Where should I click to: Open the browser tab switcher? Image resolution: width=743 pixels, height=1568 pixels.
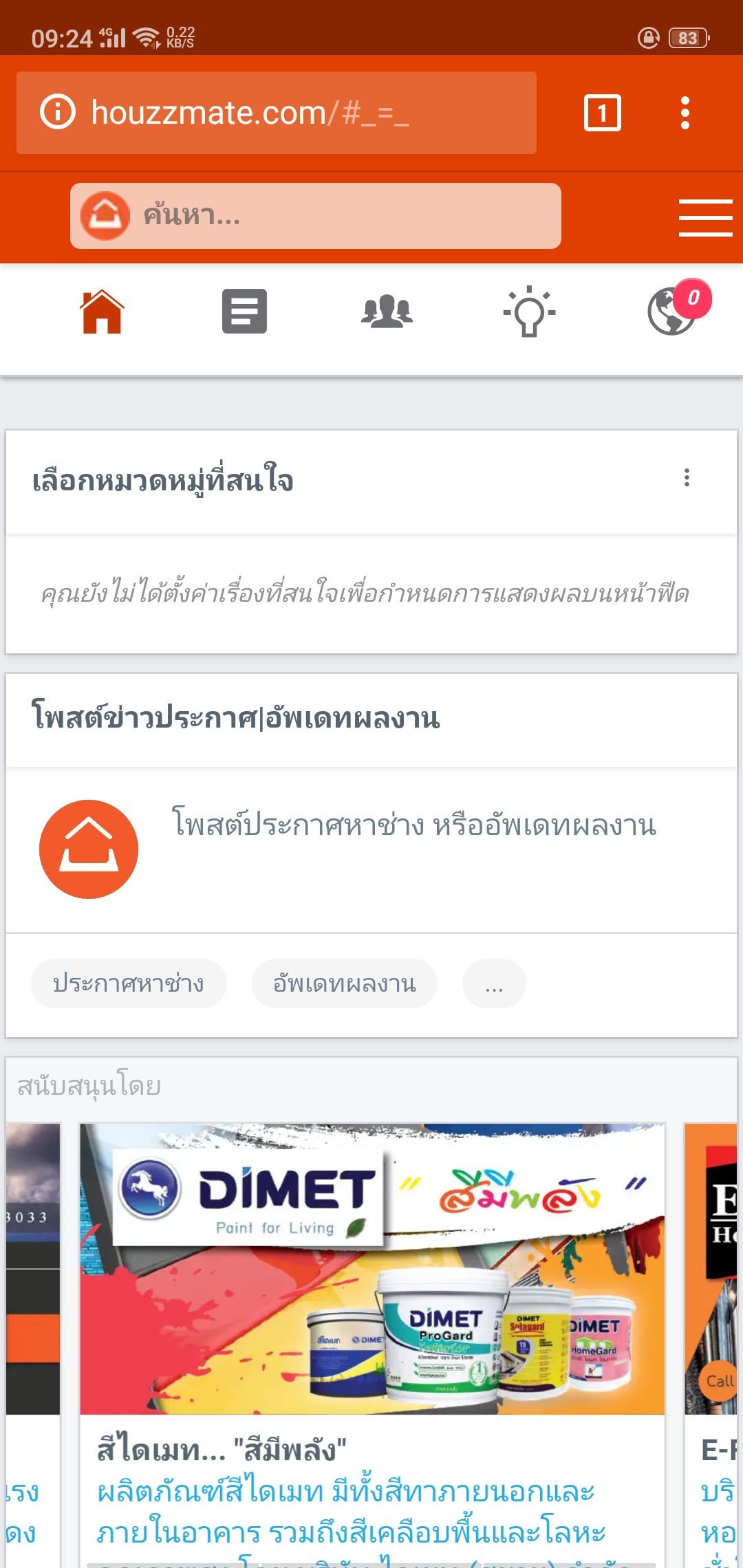tap(602, 113)
